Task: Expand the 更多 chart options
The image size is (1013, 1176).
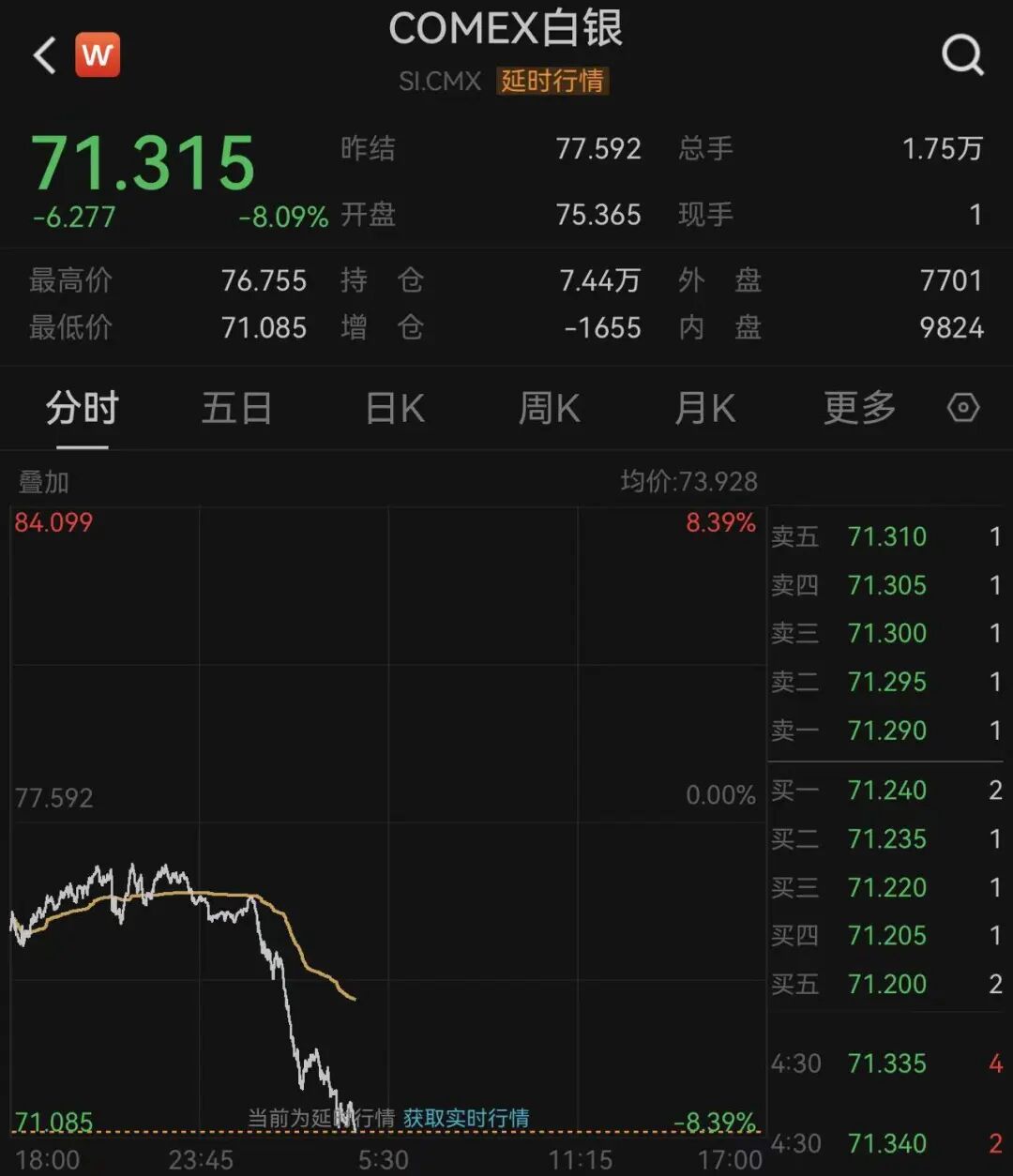Action: [x=859, y=409]
